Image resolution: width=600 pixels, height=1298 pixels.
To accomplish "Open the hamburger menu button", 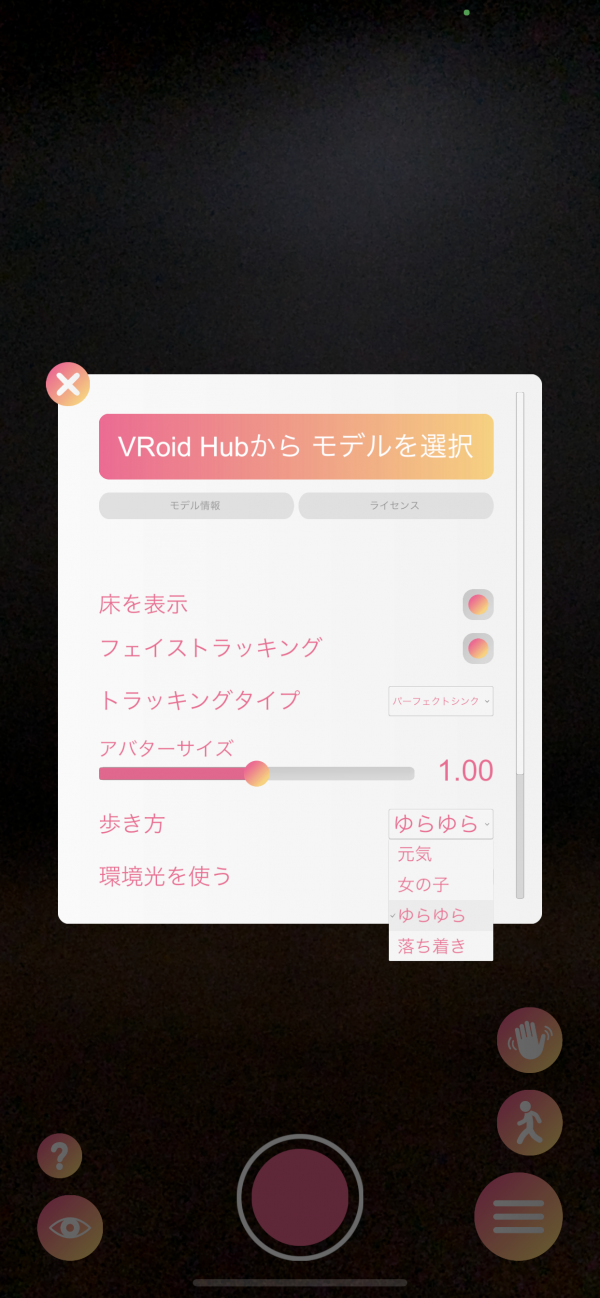I will [518, 1216].
